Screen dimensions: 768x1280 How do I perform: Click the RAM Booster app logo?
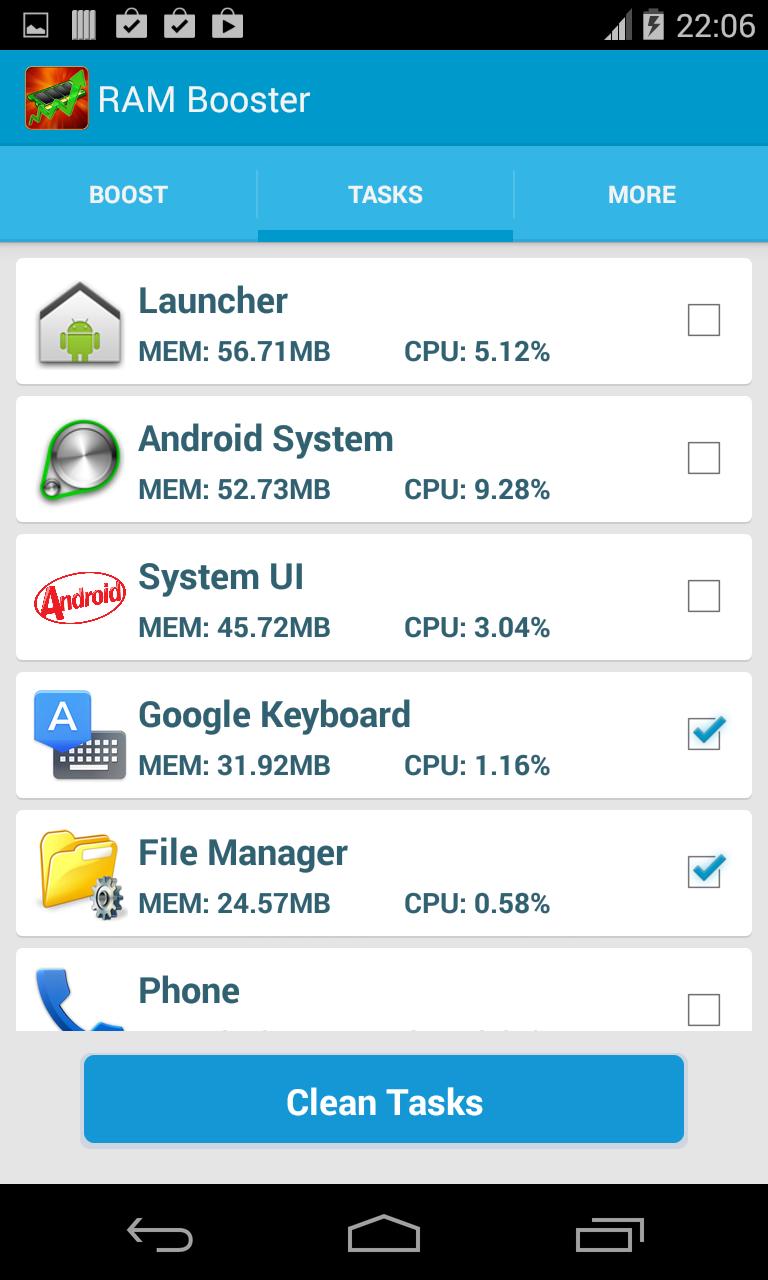click(56, 97)
